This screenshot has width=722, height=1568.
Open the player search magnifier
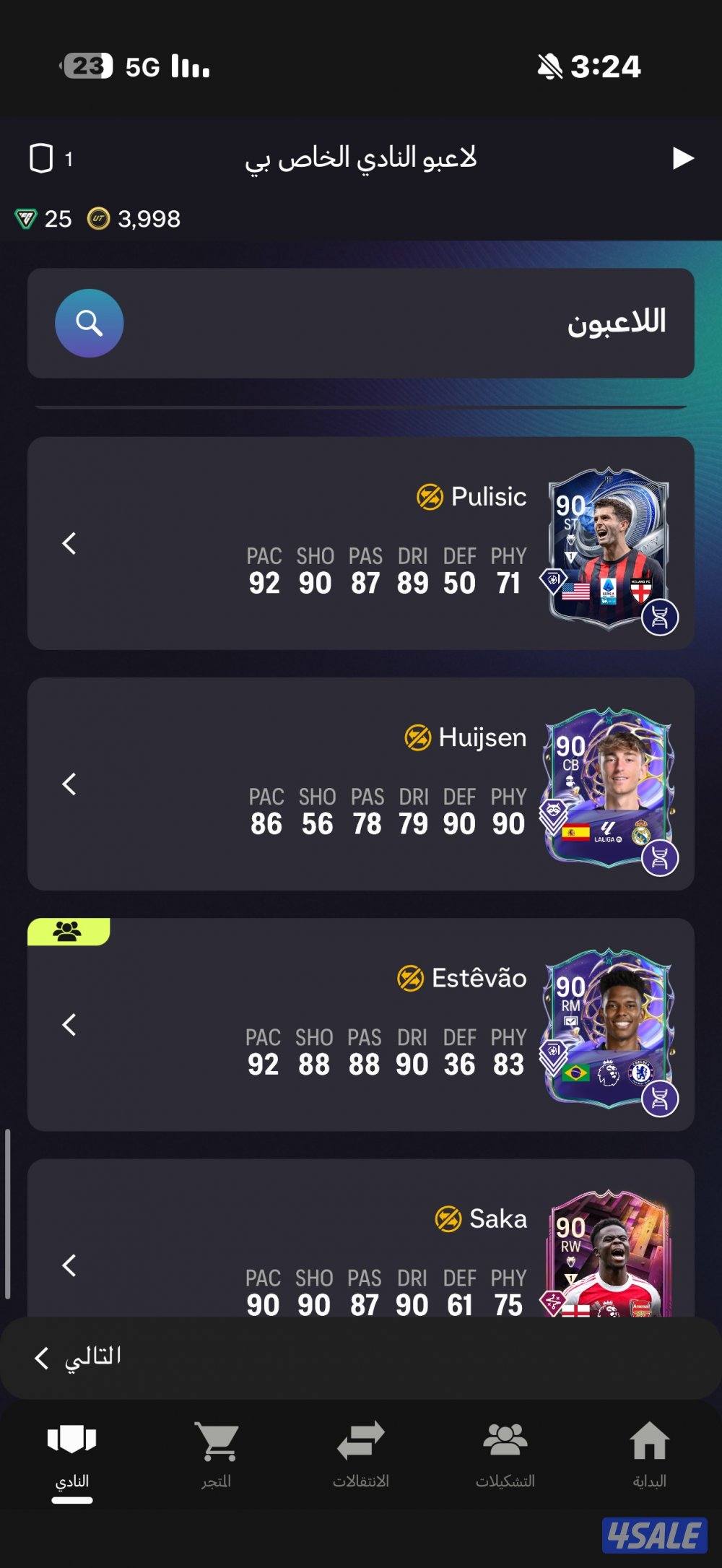(89, 323)
